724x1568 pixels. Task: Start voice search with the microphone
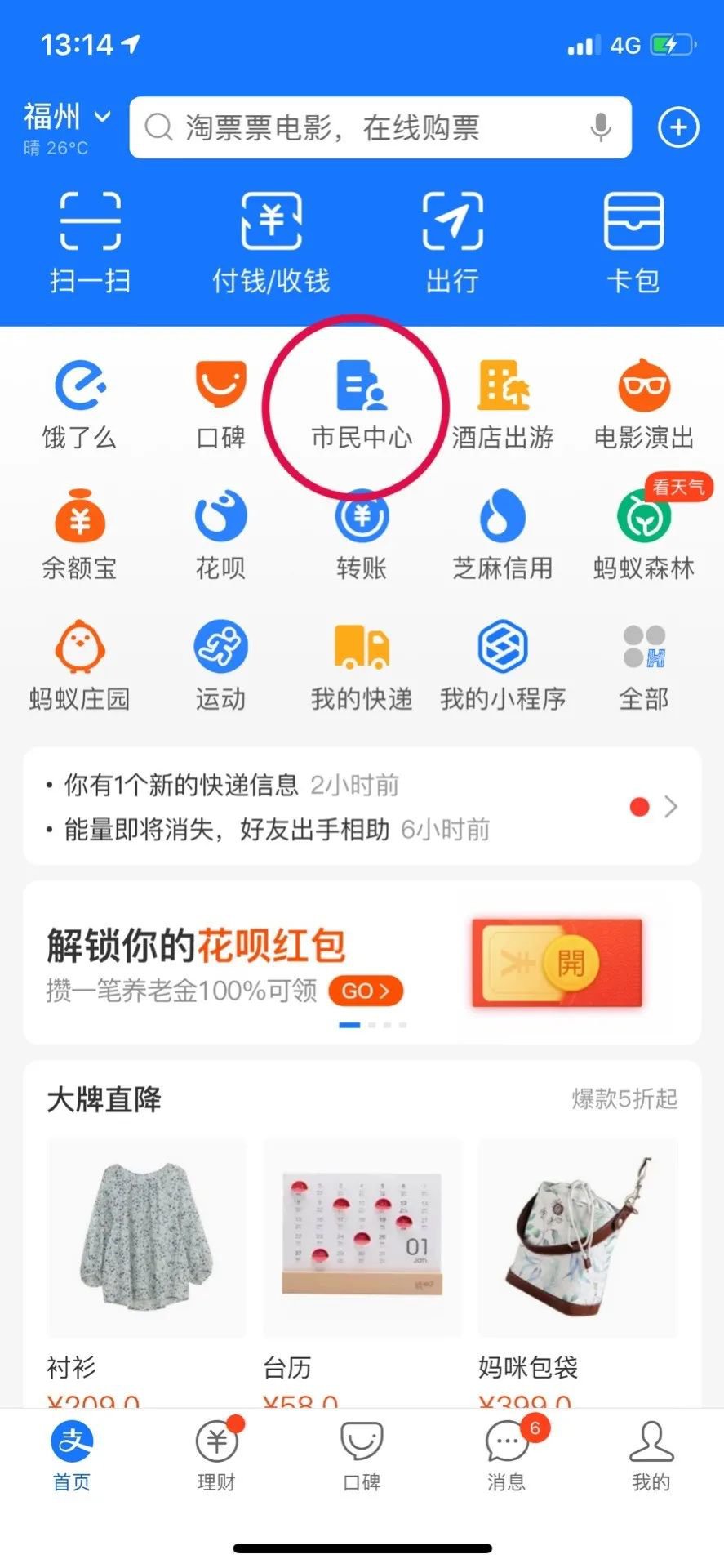[x=601, y=127]
